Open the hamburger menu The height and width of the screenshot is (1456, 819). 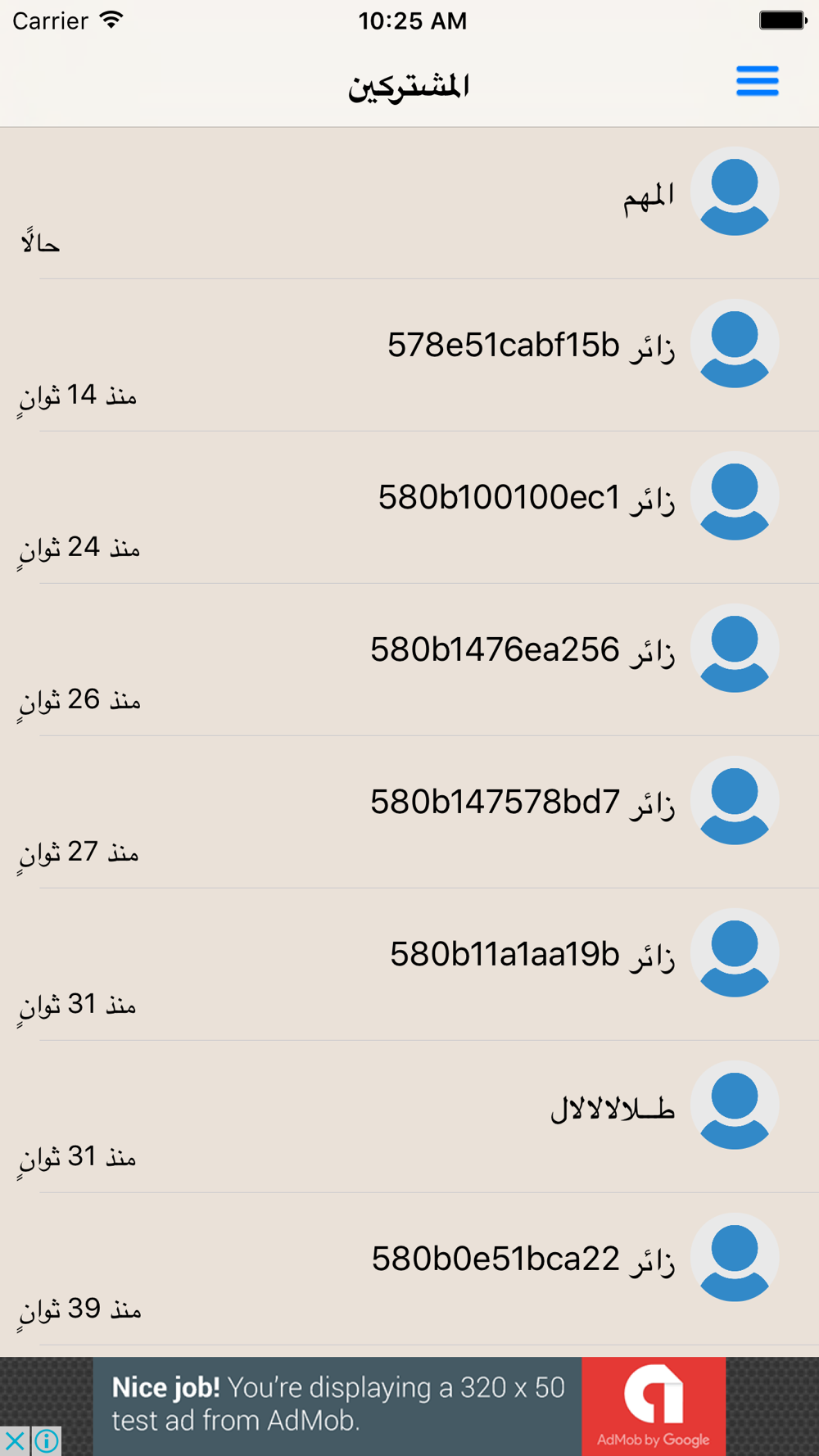[x=757, y=81]
